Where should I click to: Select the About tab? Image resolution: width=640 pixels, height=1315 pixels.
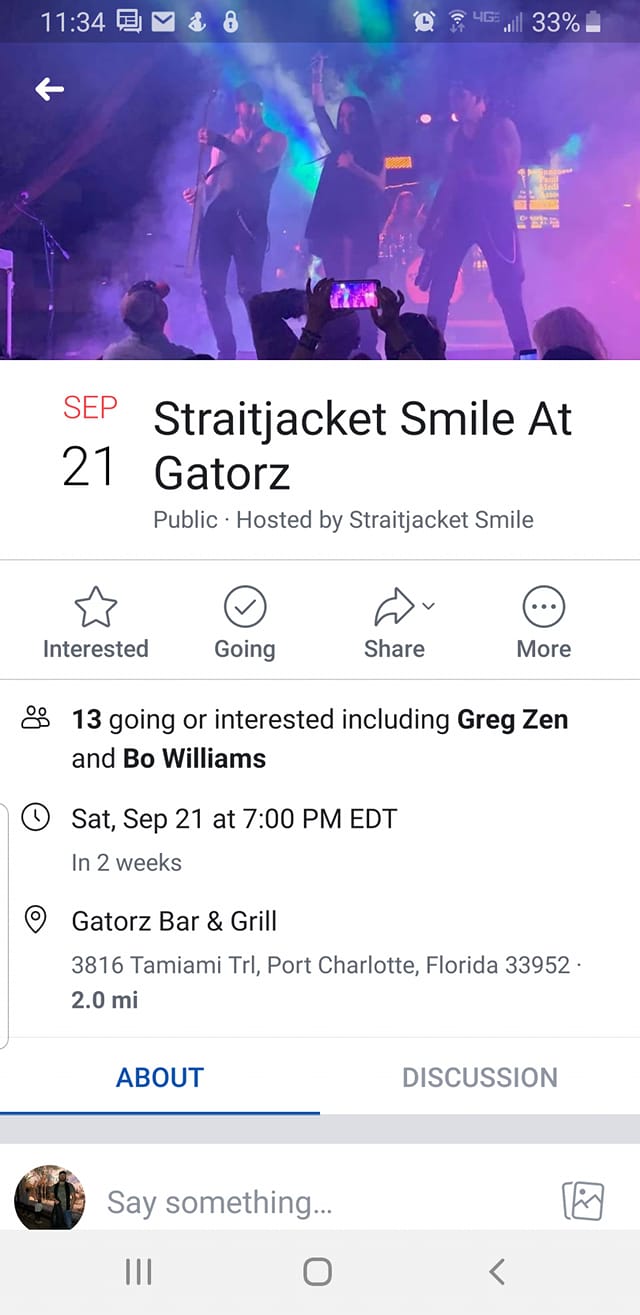(160, 1077)
